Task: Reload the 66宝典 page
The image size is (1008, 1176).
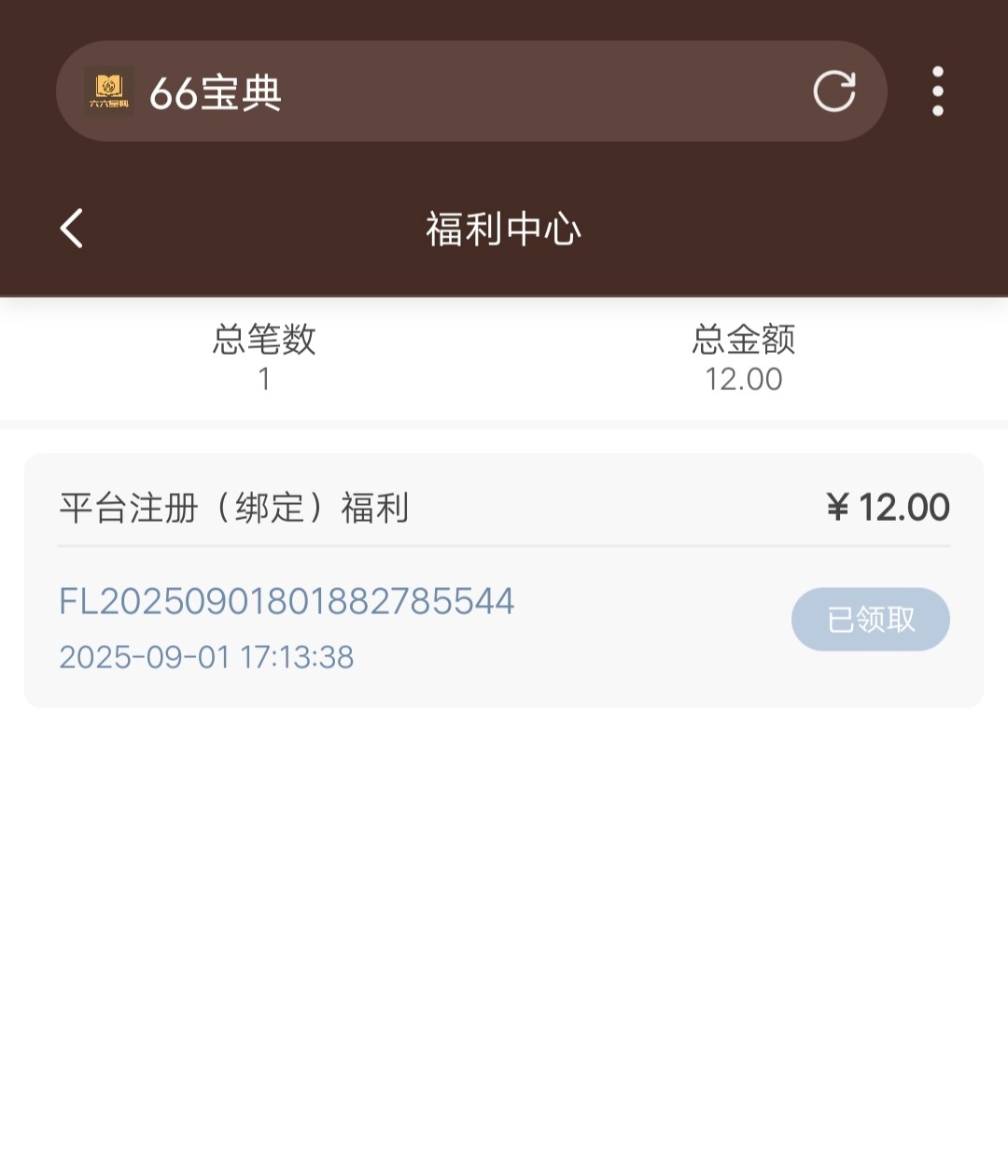Action: 833,91
